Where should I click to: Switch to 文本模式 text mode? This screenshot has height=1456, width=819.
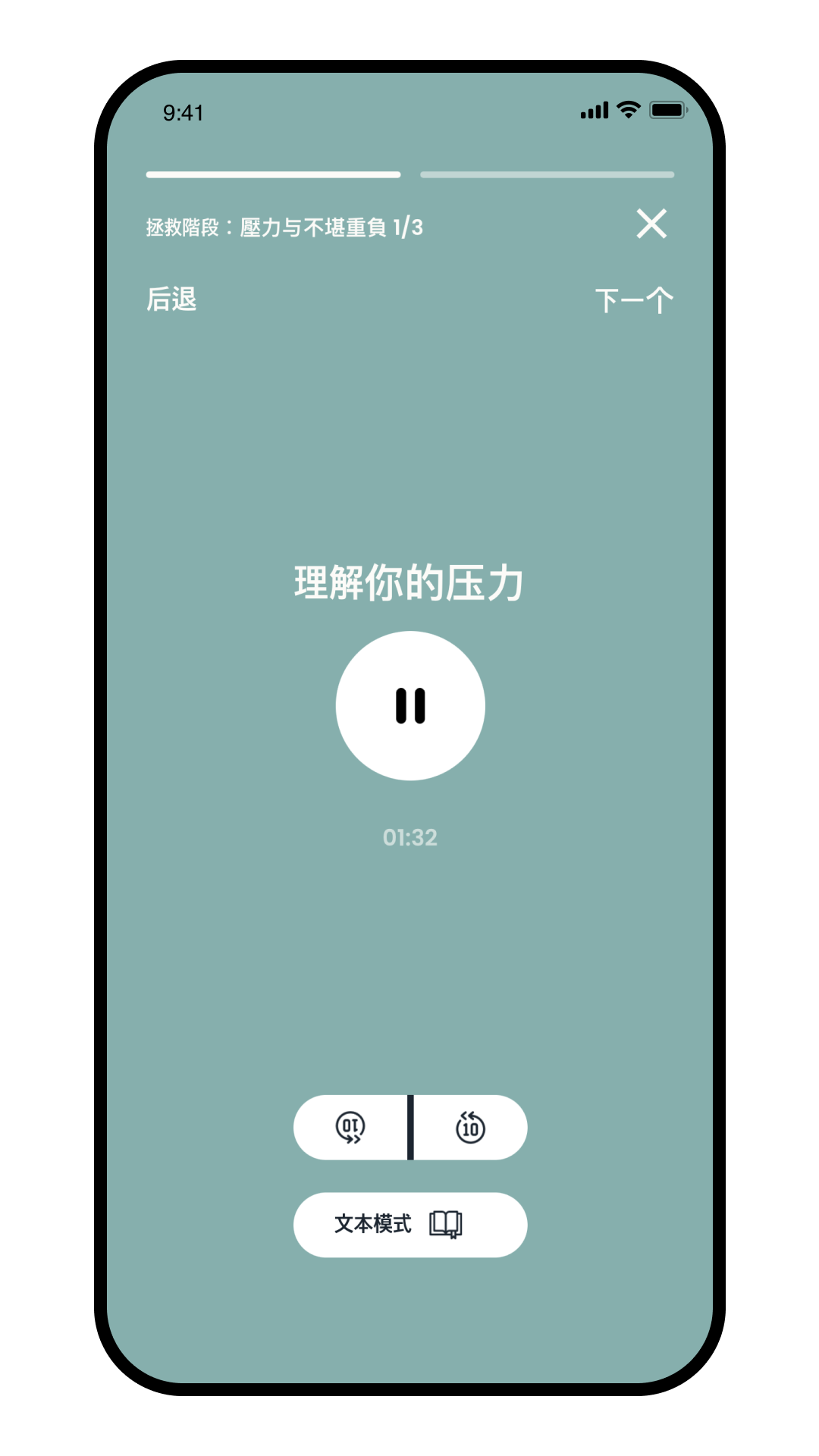point(410,1225)
